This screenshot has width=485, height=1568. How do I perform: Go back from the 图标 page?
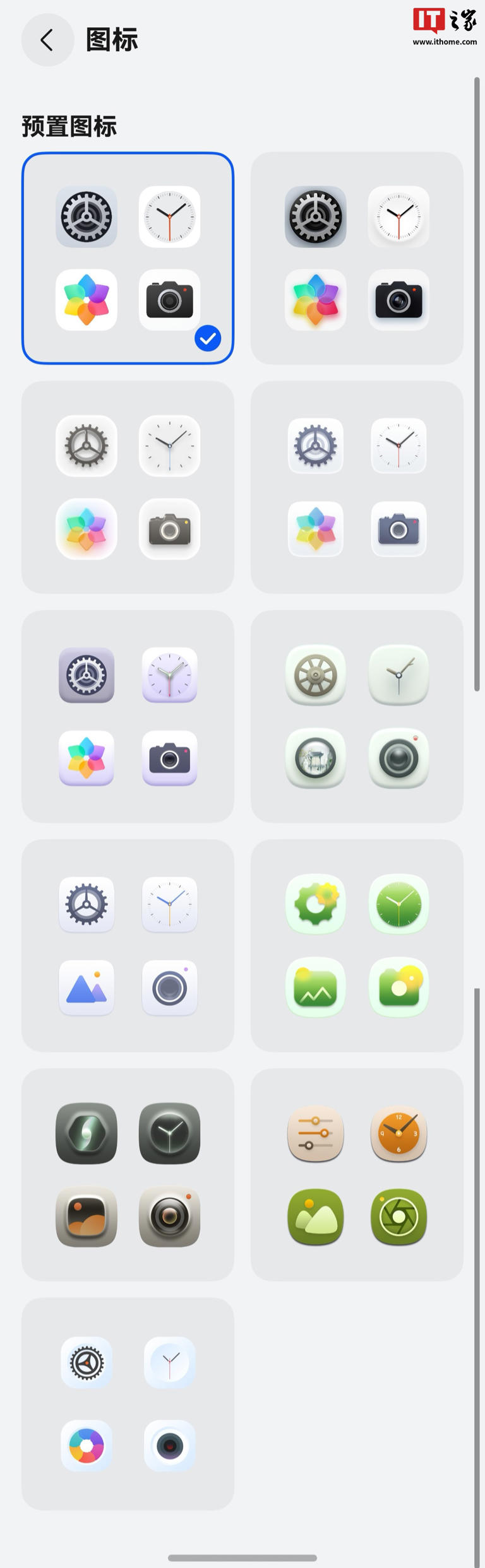(x=47, y=40)
